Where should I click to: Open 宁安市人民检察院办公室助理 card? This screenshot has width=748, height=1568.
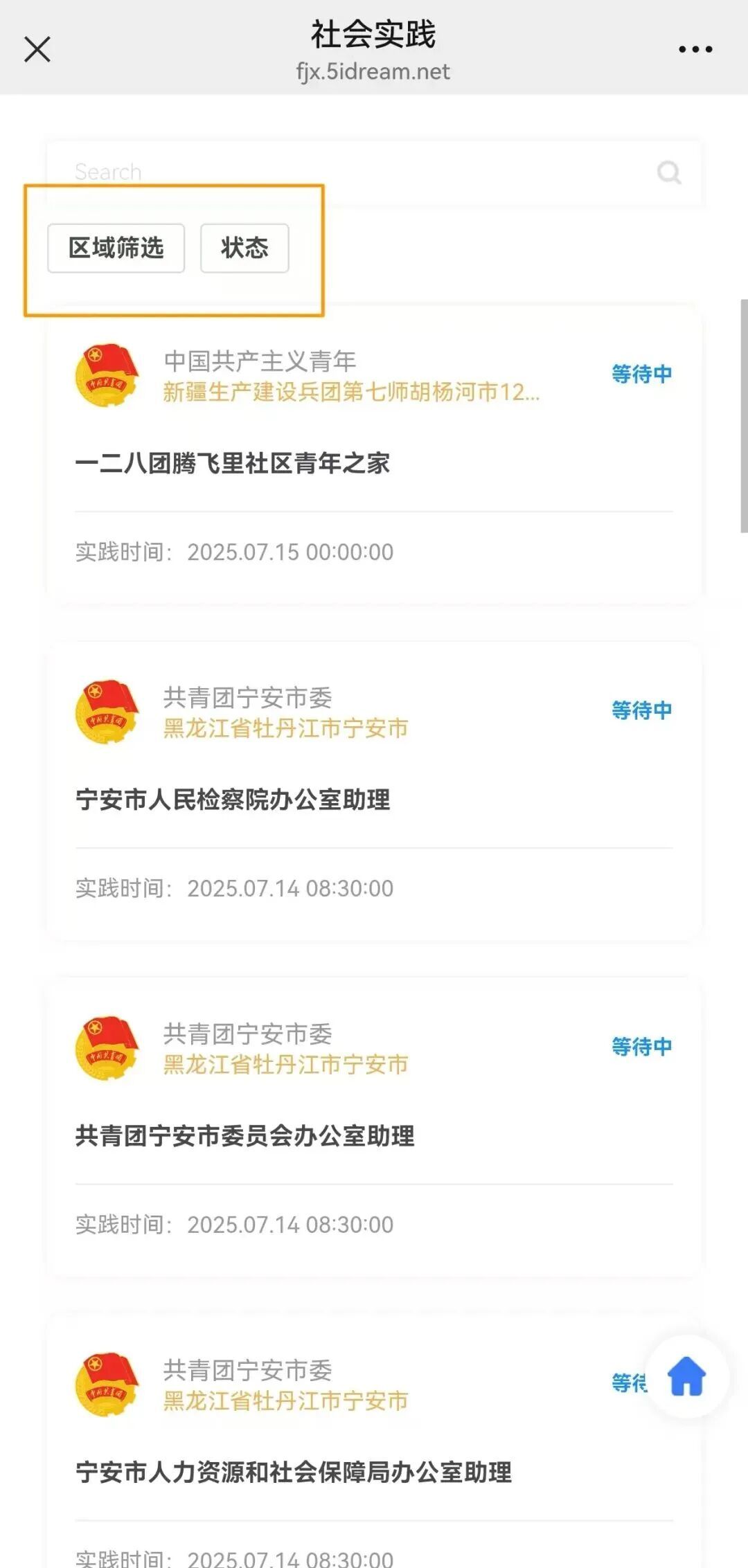pos(233,800)
